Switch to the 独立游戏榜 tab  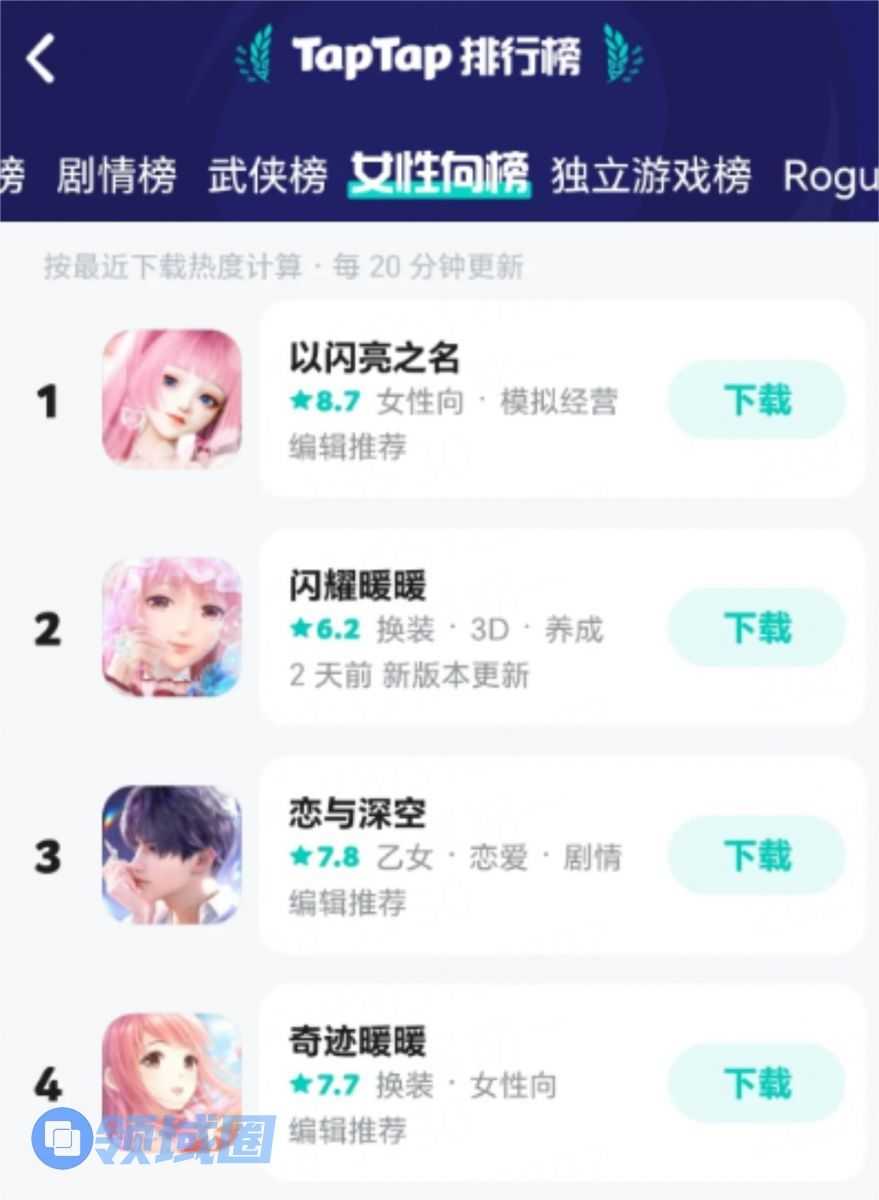(651, 176)
